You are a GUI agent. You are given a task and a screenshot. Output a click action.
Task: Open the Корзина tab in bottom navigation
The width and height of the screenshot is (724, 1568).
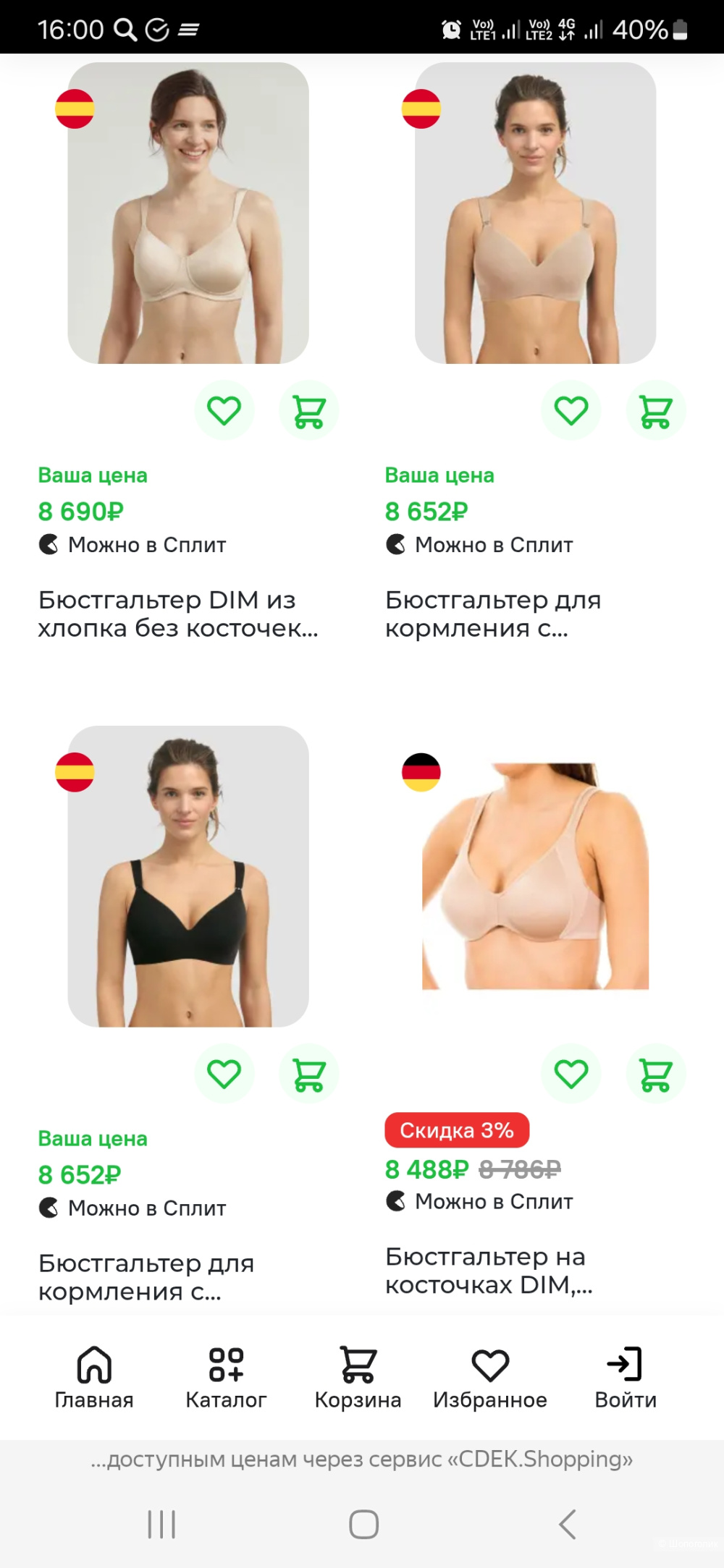point(358,1378)
